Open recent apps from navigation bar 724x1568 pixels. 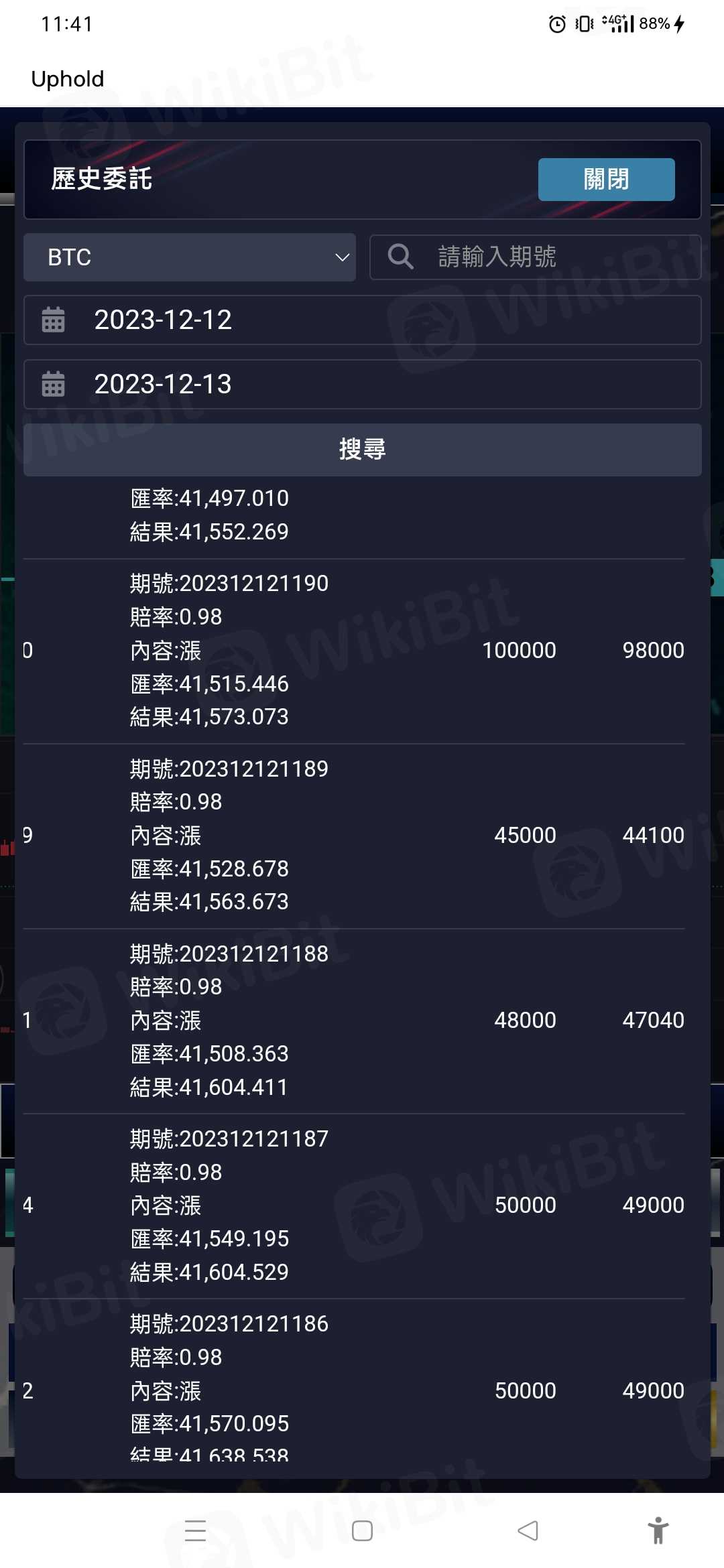(x=195, y=1530)
